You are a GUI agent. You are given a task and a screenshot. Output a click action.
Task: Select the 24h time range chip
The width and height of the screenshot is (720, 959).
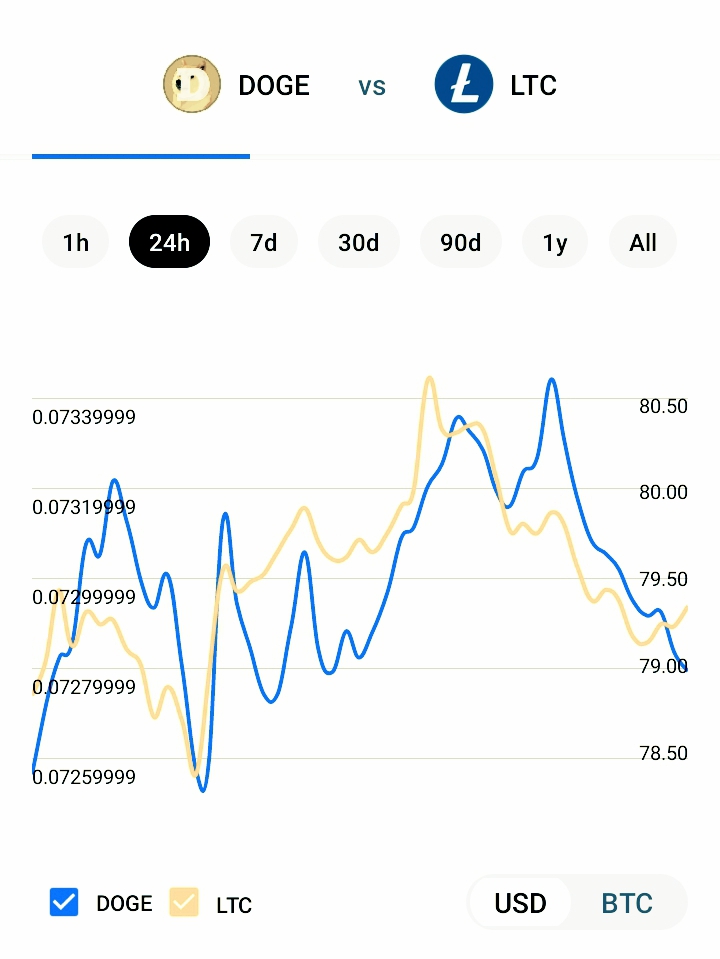point(169,242)
